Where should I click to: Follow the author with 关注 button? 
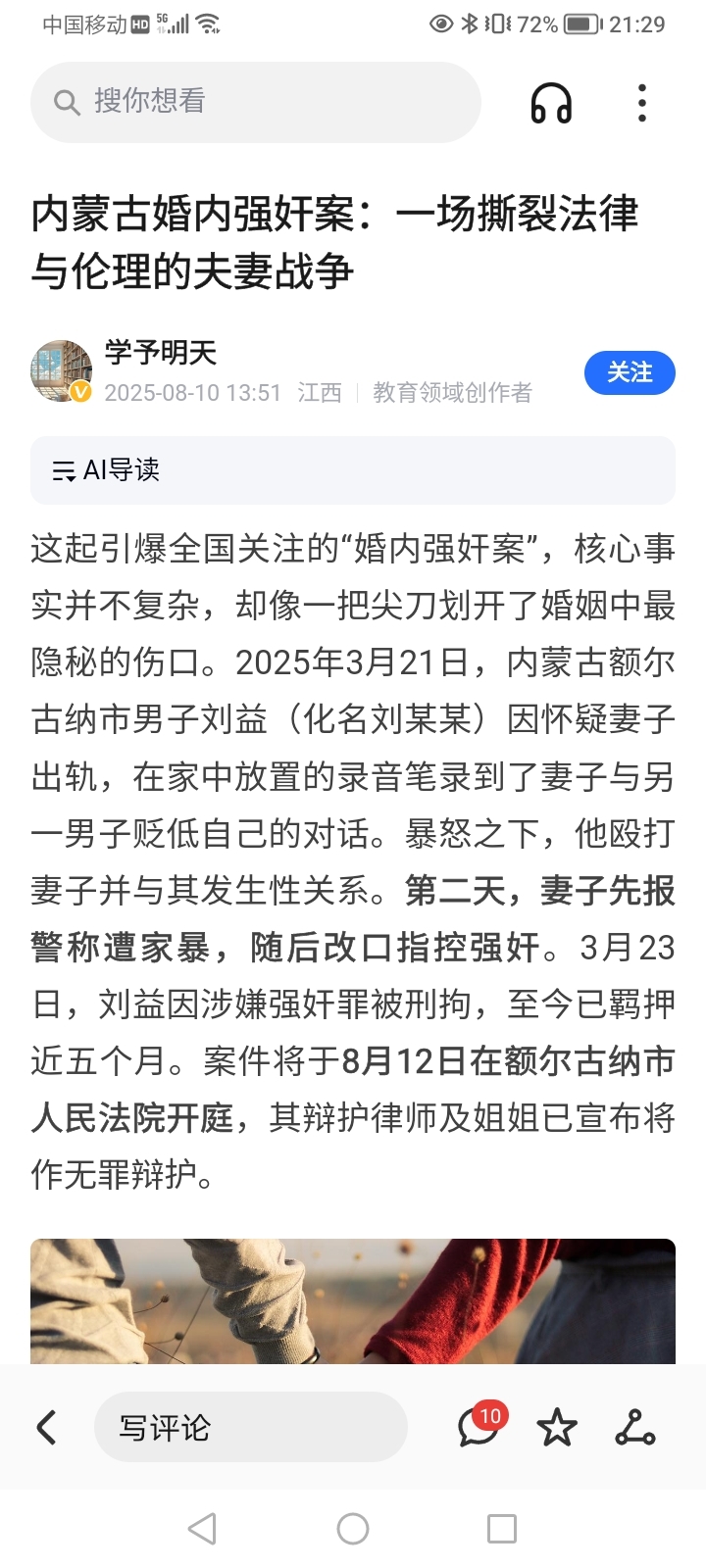pyautogui.click(x=630, y=372)
